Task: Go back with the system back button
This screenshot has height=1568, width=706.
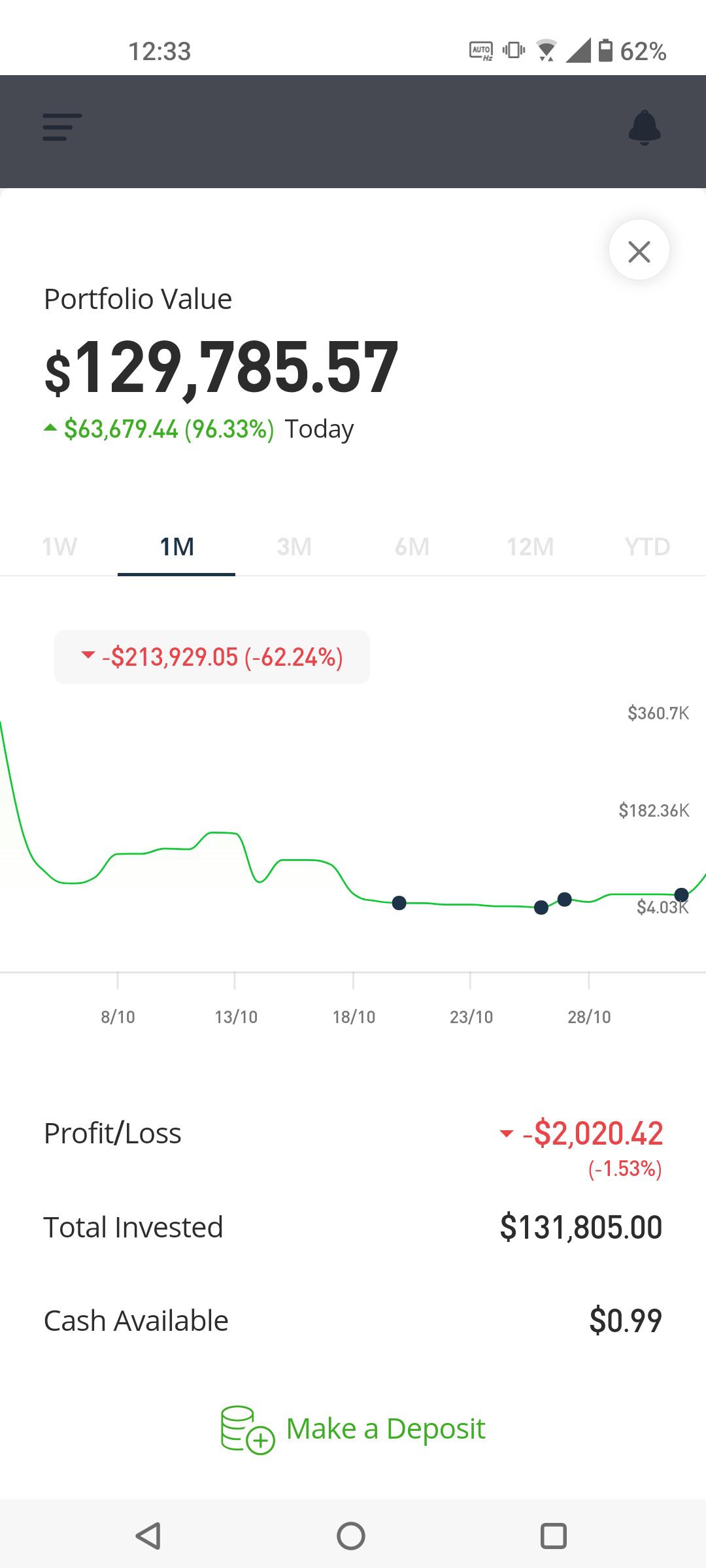Action: click(148, 1535)
